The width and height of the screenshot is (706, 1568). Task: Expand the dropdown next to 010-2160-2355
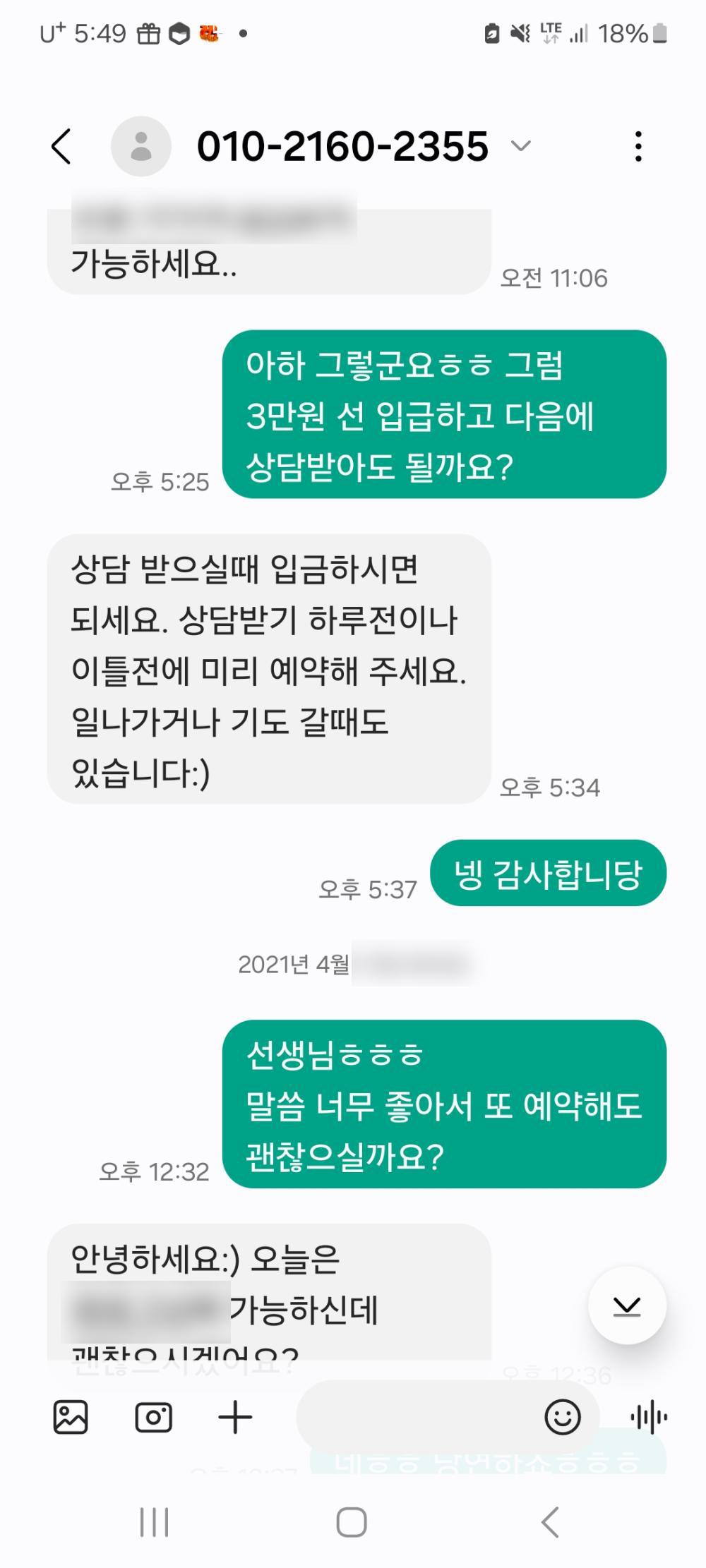pos(521,146)
